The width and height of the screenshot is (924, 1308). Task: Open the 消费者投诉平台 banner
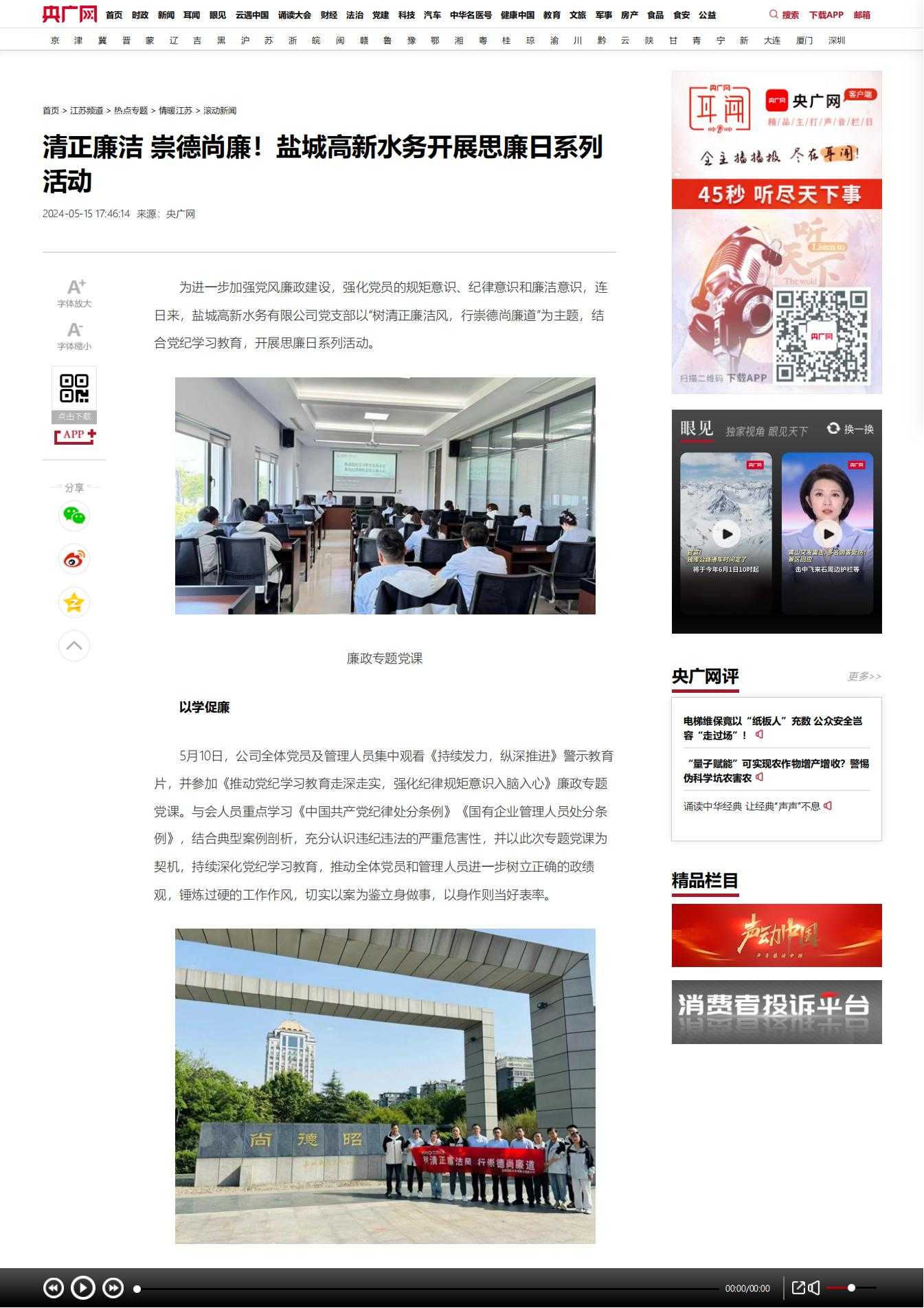tap(776, 1012)
